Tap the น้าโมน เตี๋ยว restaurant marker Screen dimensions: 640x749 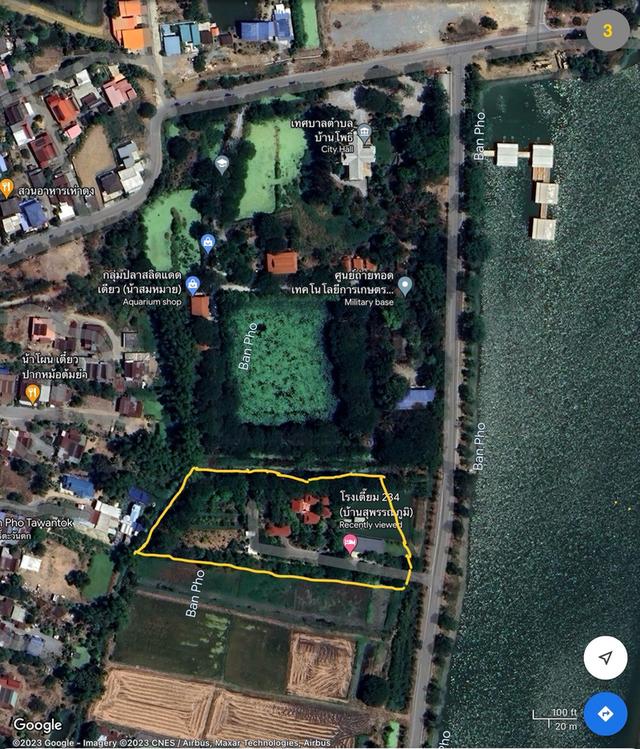point(32,393)
